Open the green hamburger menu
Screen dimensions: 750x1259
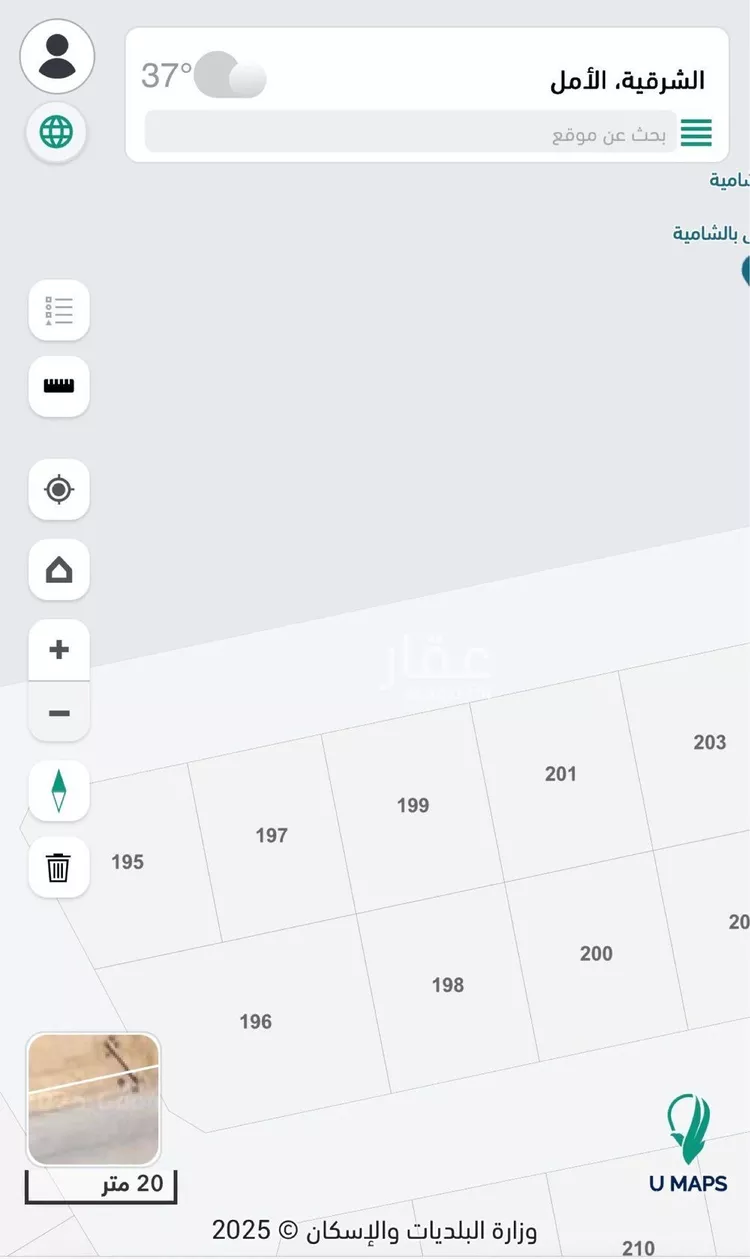[x=697, y=132]
